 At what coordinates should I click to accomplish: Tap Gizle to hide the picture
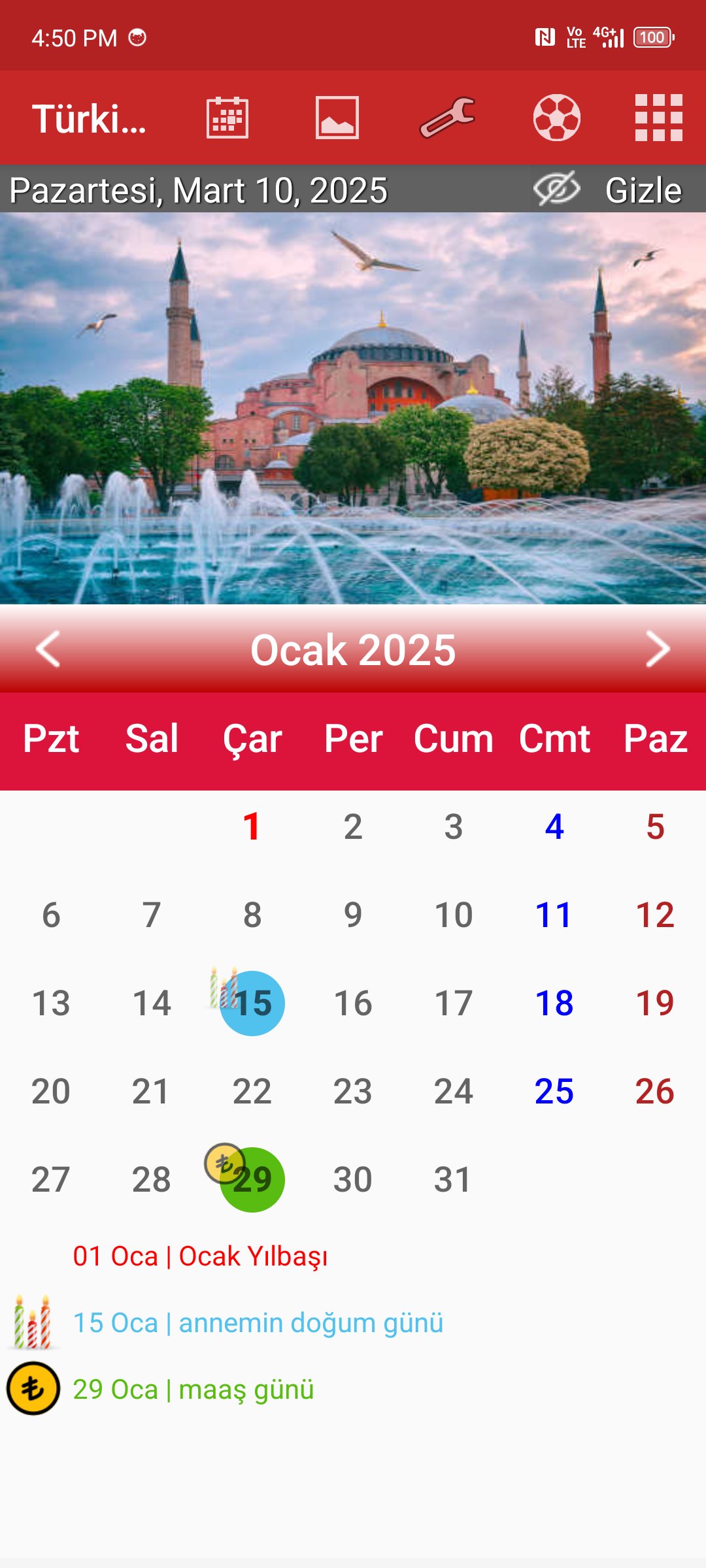(x=643, y=190)
